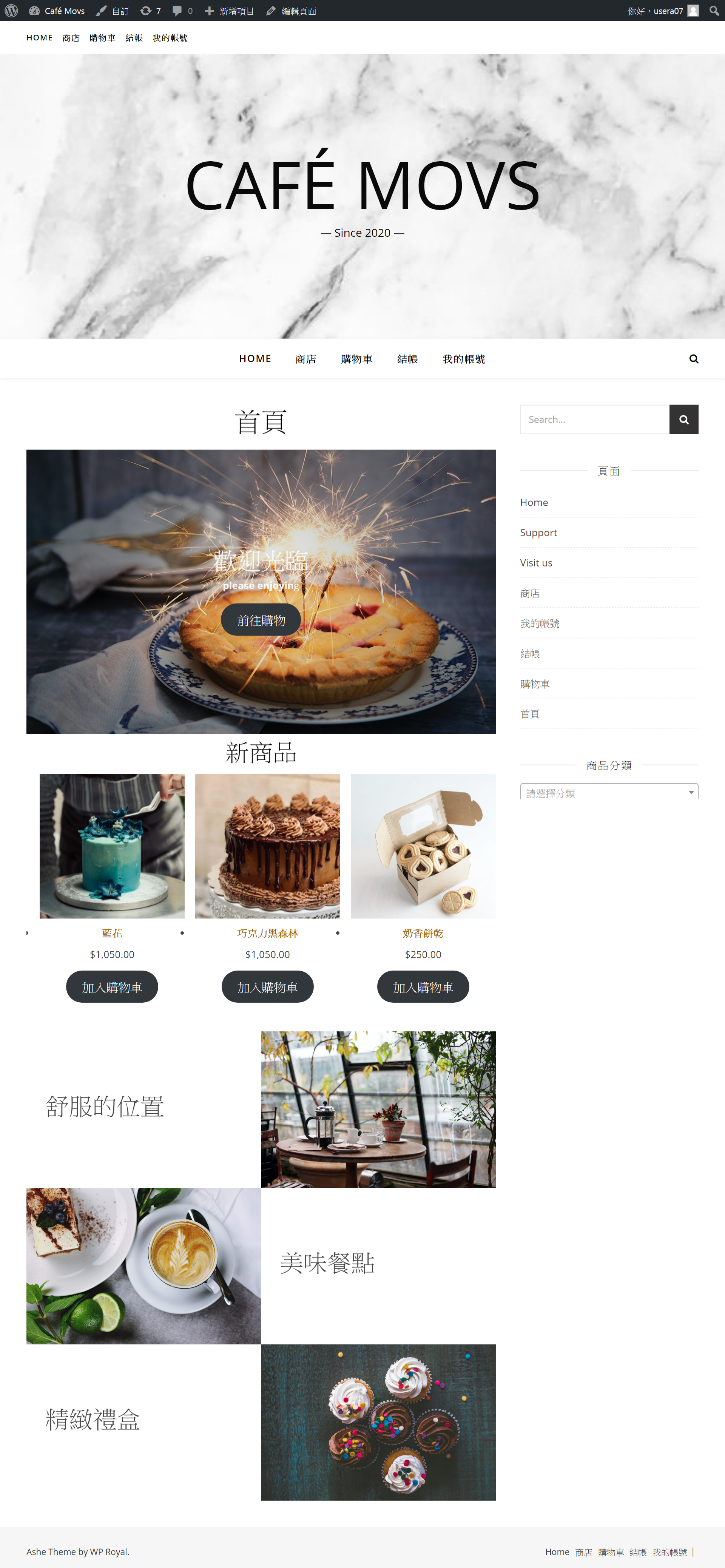Image resolution: width=725 pixels, height=1568 pixels.
Task: Open 自訂 customizer in the admin bar
Action: tap(113, 11)
